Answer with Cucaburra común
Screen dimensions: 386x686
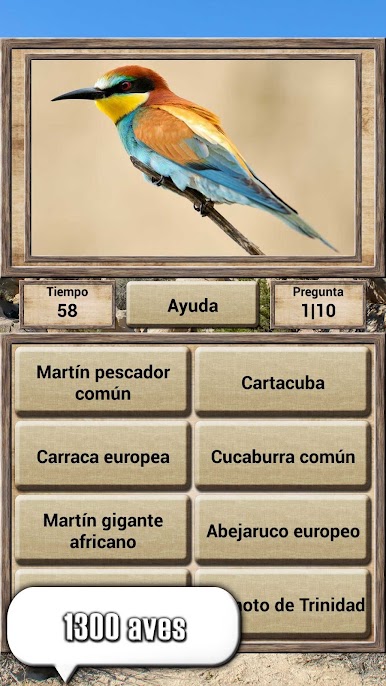283,455
